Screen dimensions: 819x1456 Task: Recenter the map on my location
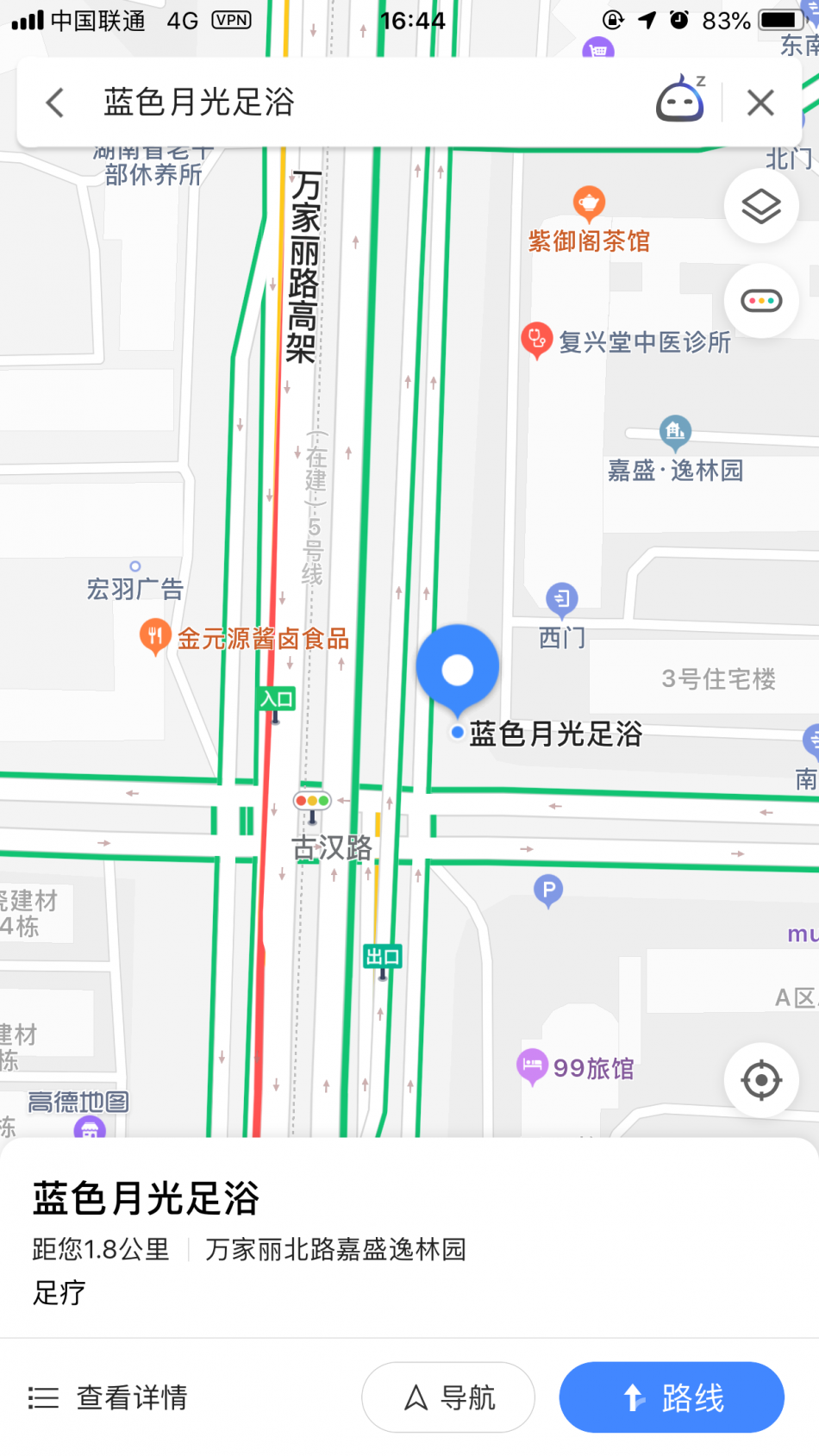click(761, 1080)
